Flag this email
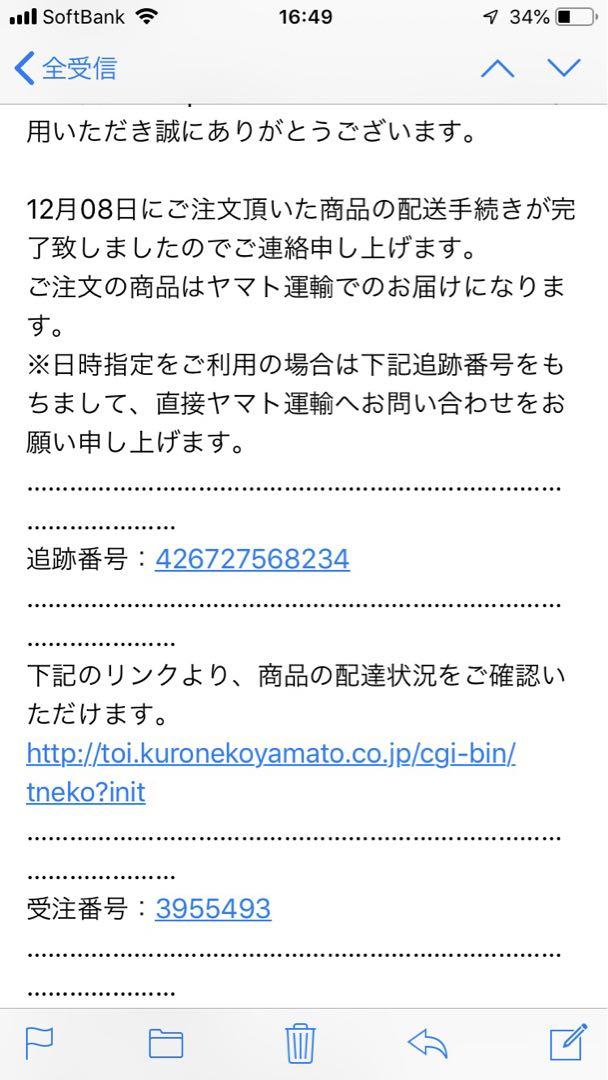 (x=39, y=1043)
